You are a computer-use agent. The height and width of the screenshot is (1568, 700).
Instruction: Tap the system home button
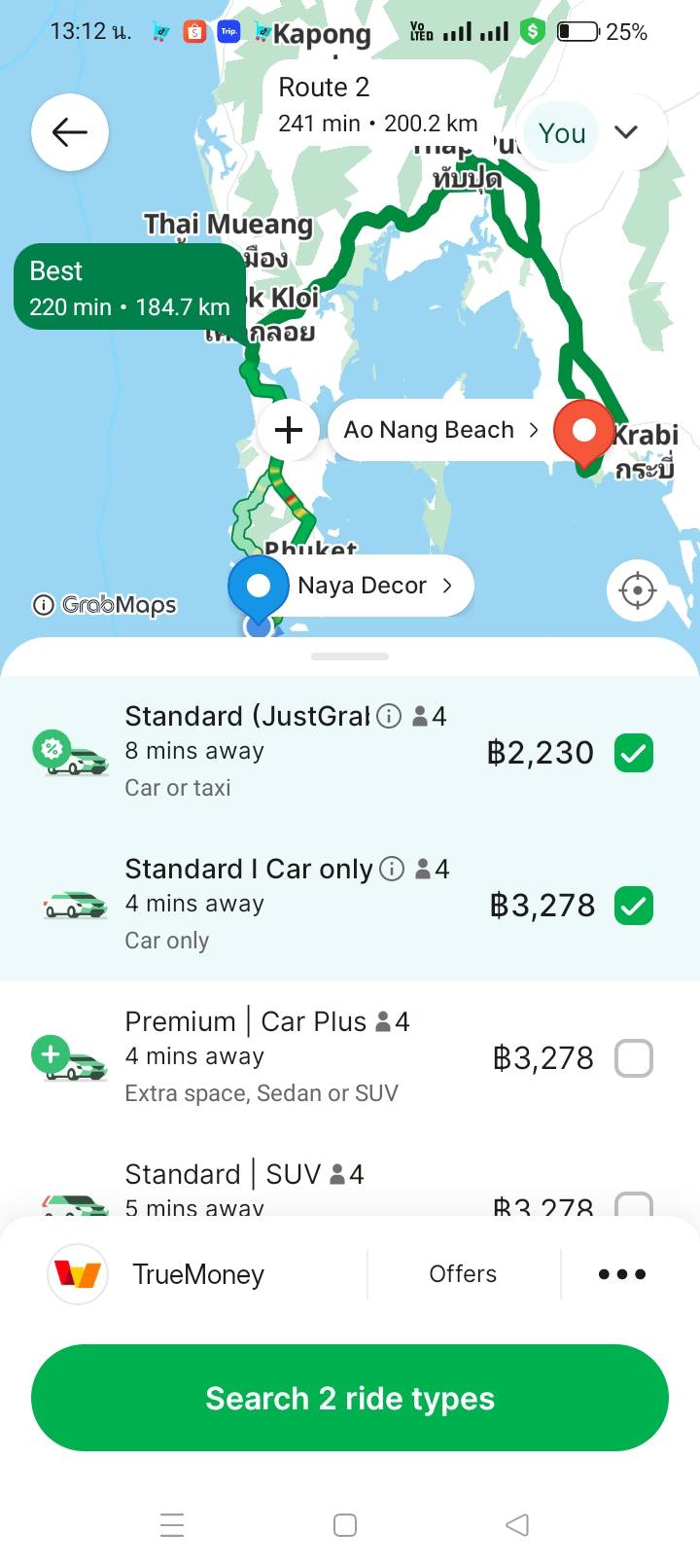[x=345, y=1525]
